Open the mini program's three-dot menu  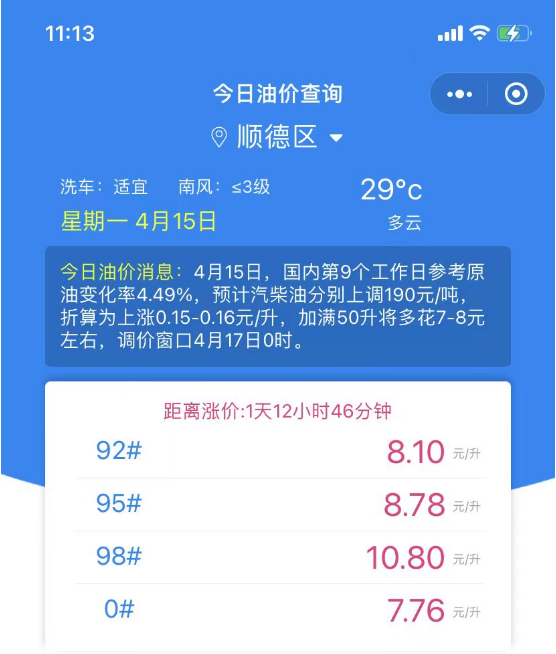coord(459,94)
